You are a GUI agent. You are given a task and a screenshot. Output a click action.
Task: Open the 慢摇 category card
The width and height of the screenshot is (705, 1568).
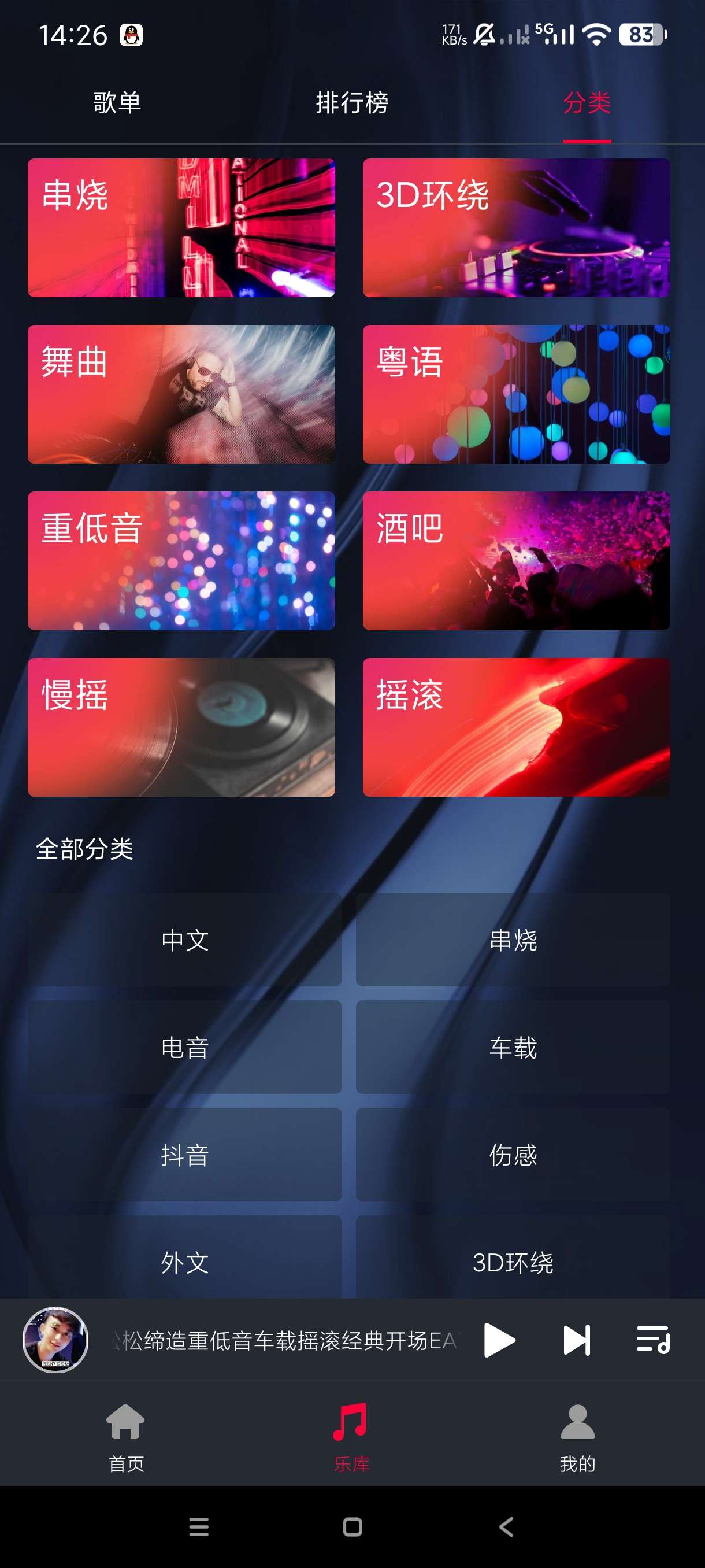[181, 727]
